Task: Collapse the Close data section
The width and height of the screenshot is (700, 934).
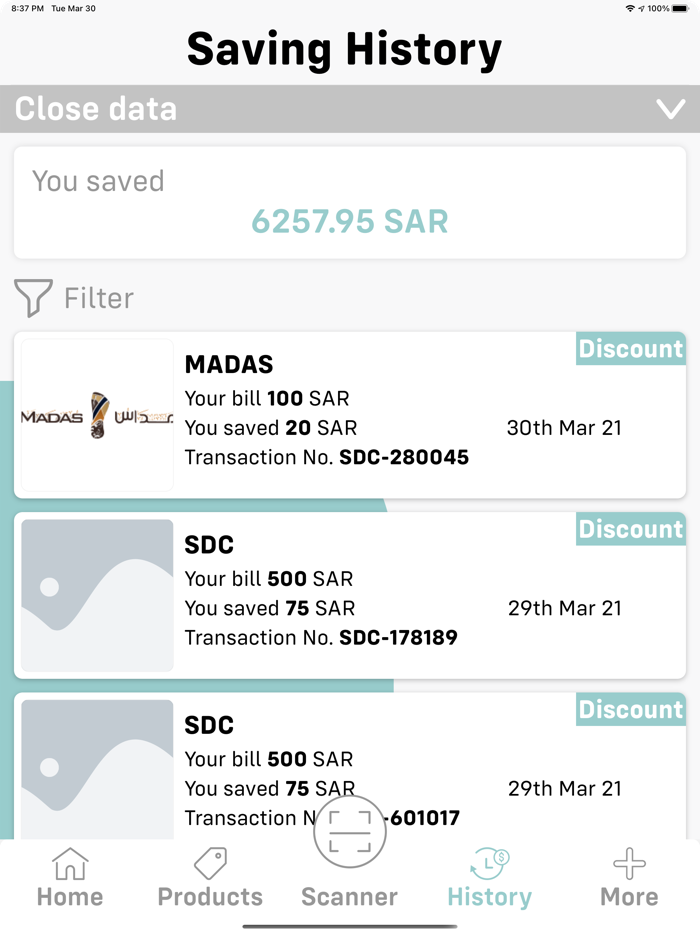Action: [x=670, y=109]
